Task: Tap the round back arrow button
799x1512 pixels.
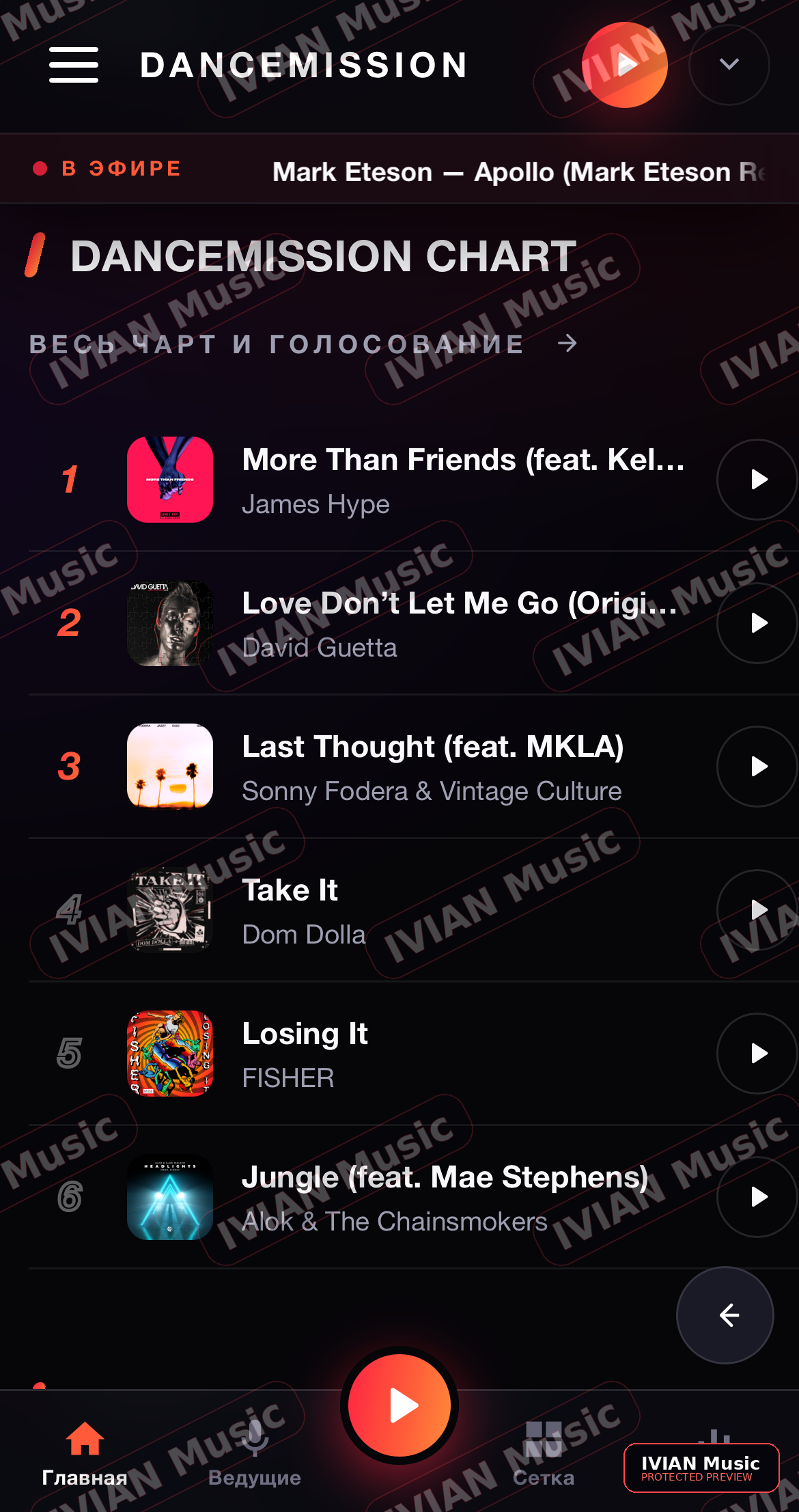Action: [725, 1315]
